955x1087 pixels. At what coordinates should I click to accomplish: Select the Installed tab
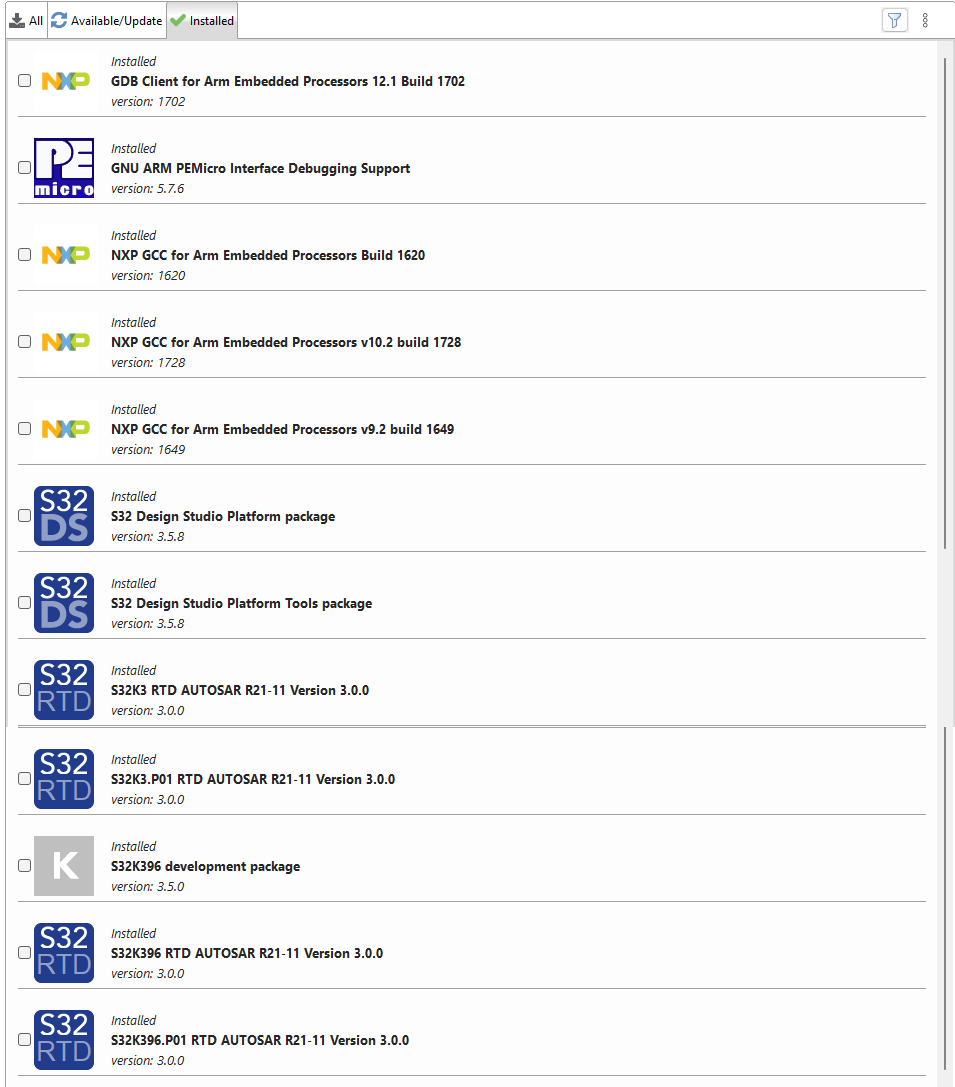pos(202,20)
